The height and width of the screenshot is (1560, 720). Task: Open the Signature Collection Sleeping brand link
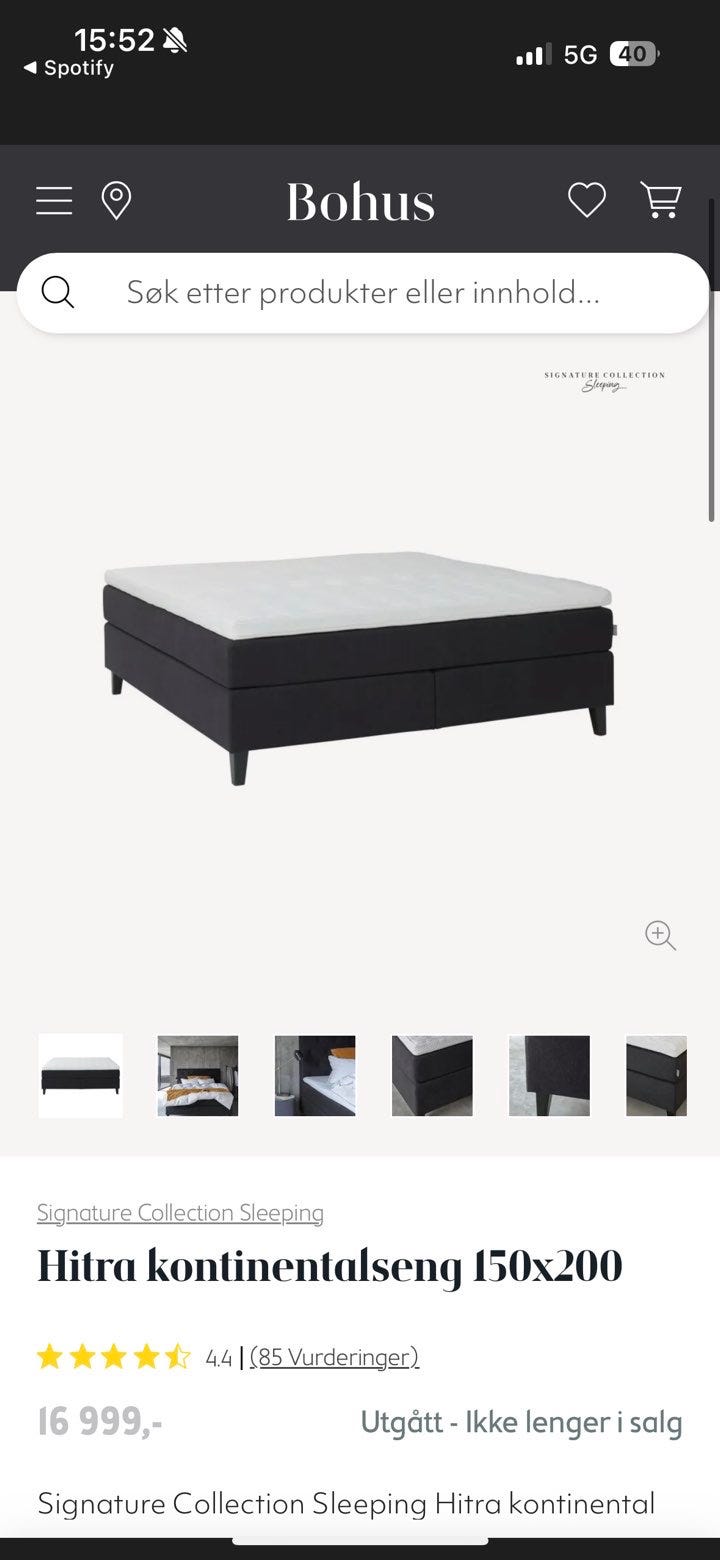[x=180, y=1213]
